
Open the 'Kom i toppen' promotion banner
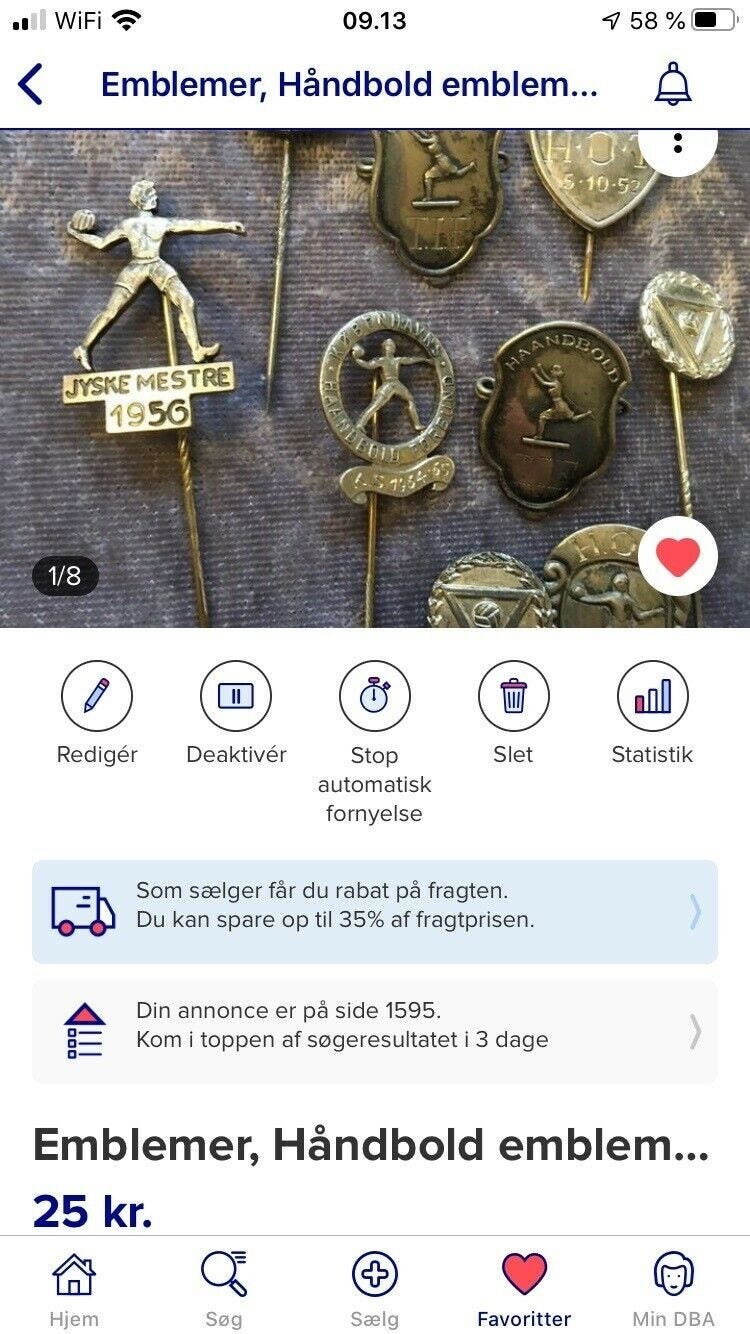click(375, 1031)
